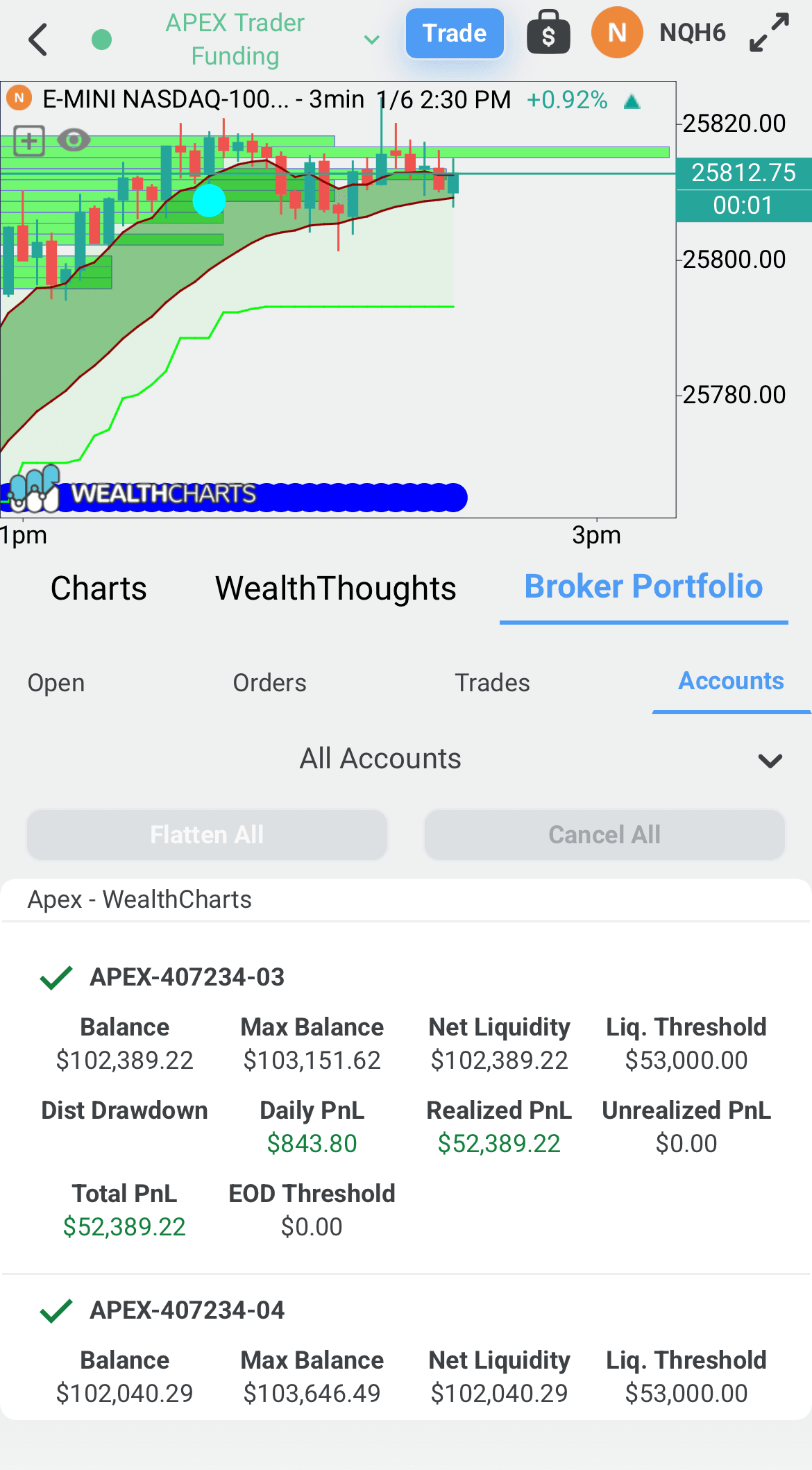Tap the Flatten All button
Screen dimensions: 812x1470
207,835
